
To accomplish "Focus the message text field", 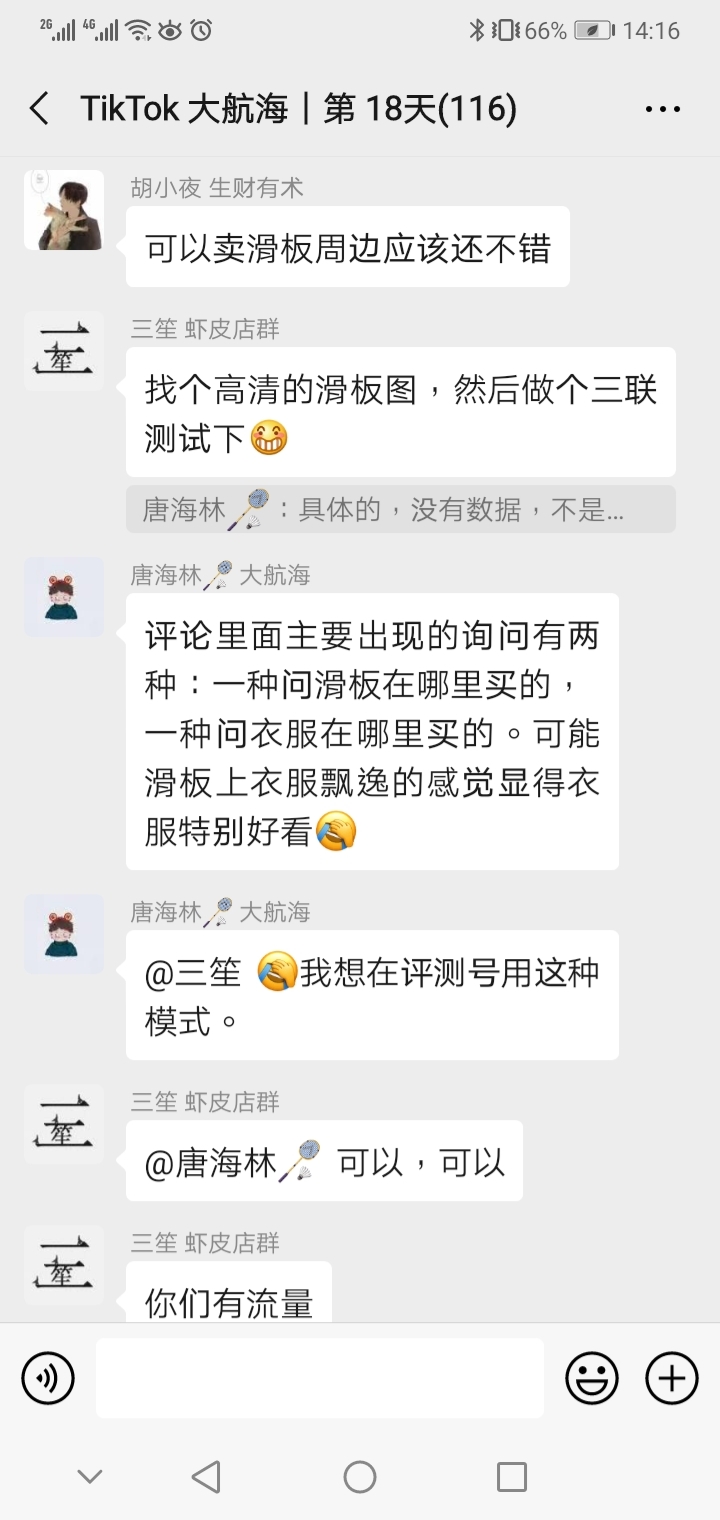I will (x=320, y=1378).
